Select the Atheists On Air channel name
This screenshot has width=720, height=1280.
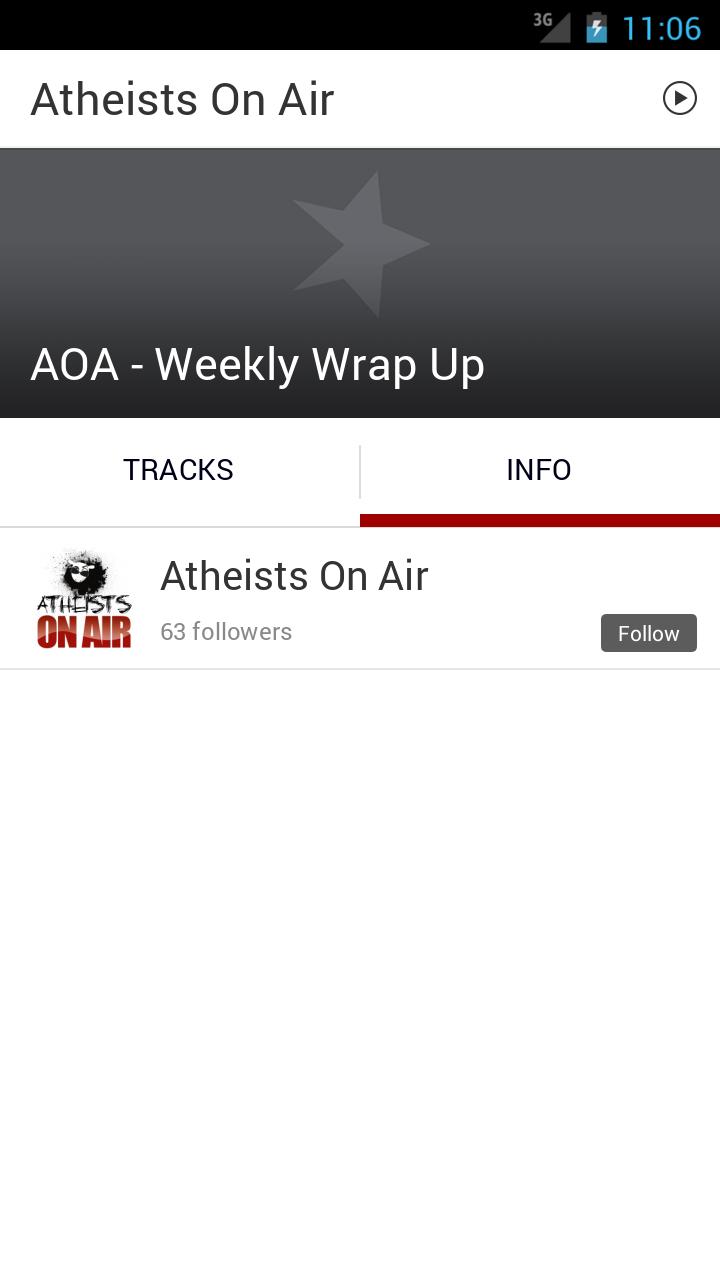pos(293,576)
